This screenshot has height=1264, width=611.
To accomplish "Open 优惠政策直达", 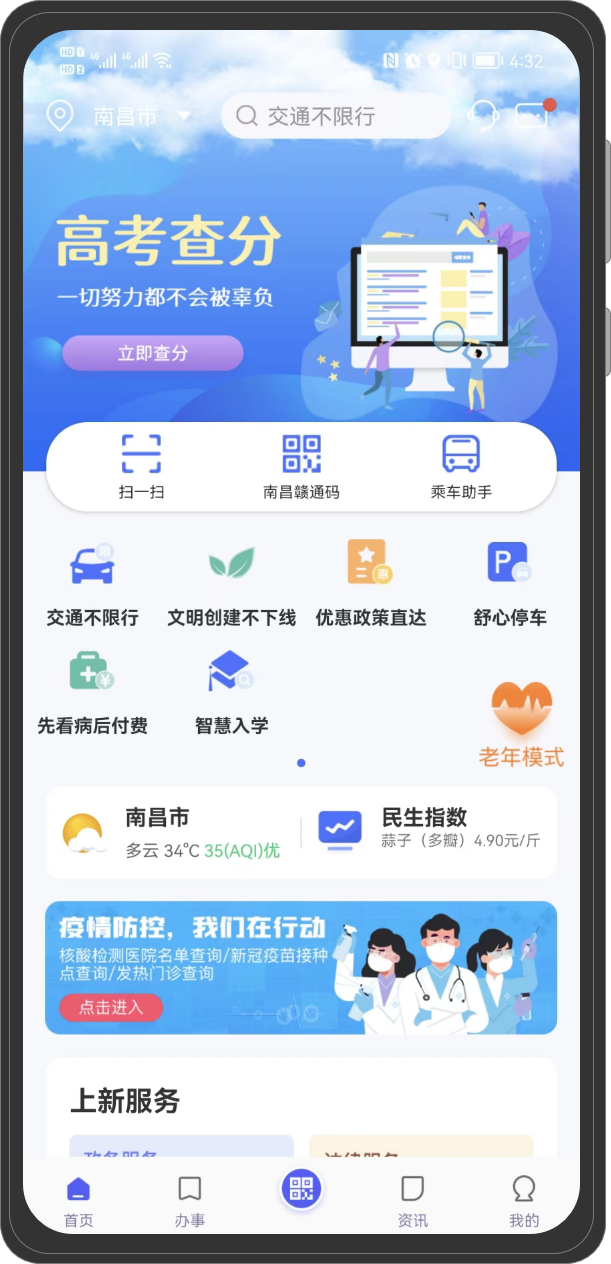I will (371, 582).
